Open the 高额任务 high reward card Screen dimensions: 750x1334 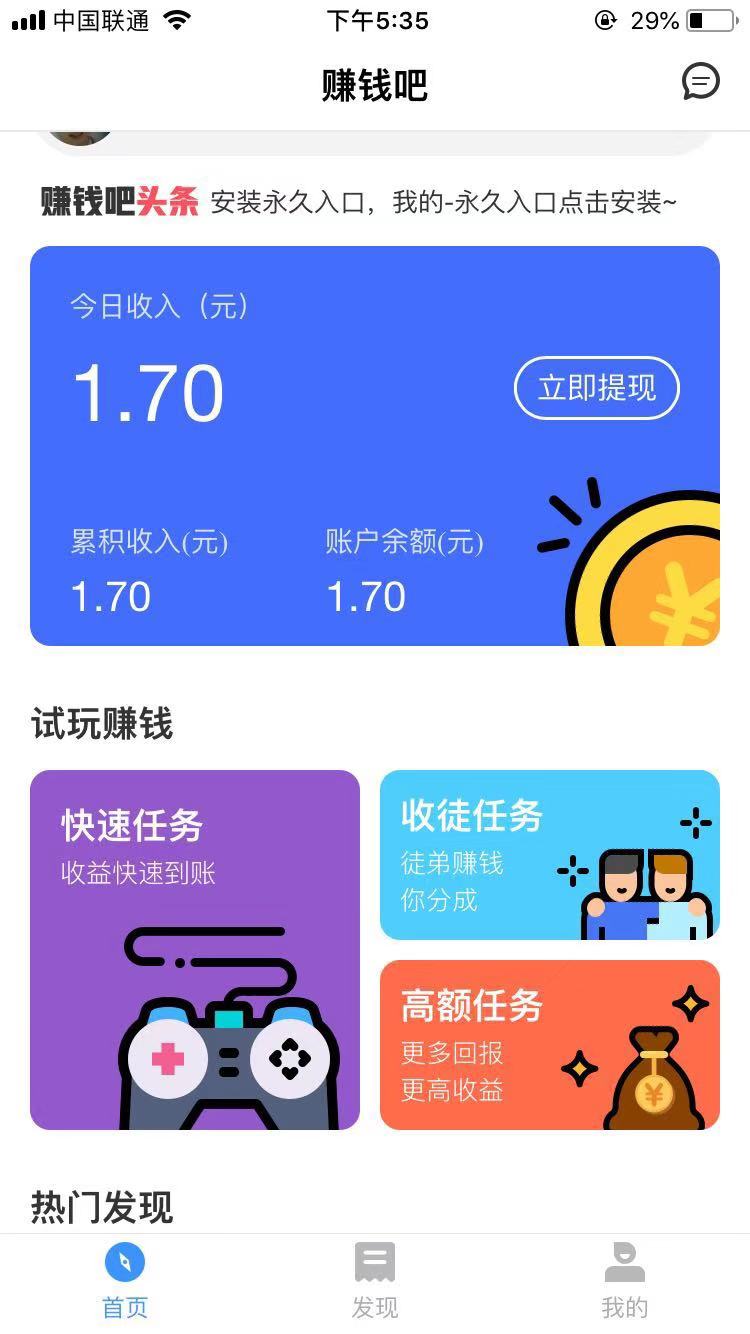(550, 1045)
